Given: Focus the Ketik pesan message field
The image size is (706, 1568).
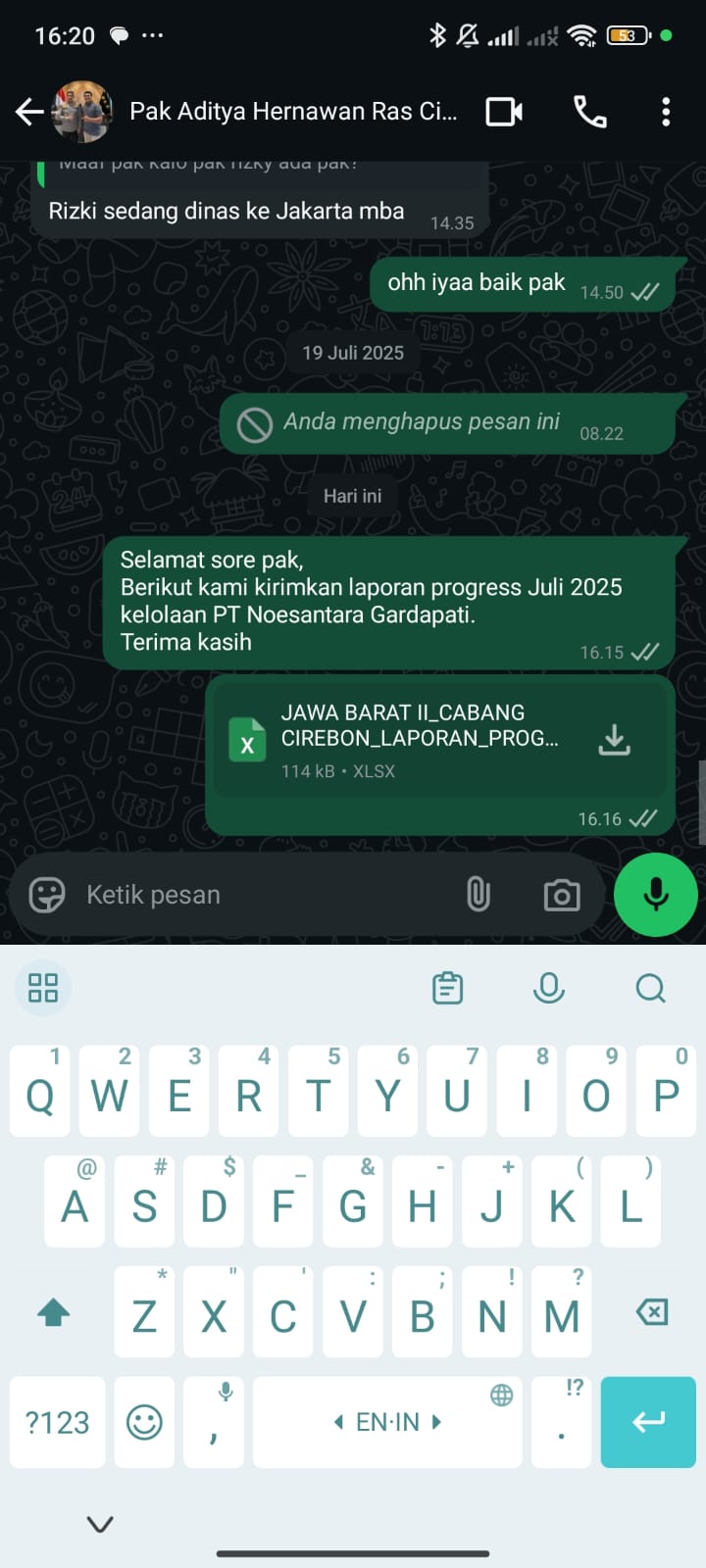Looking at the screenshot, I should click(265, 894).
